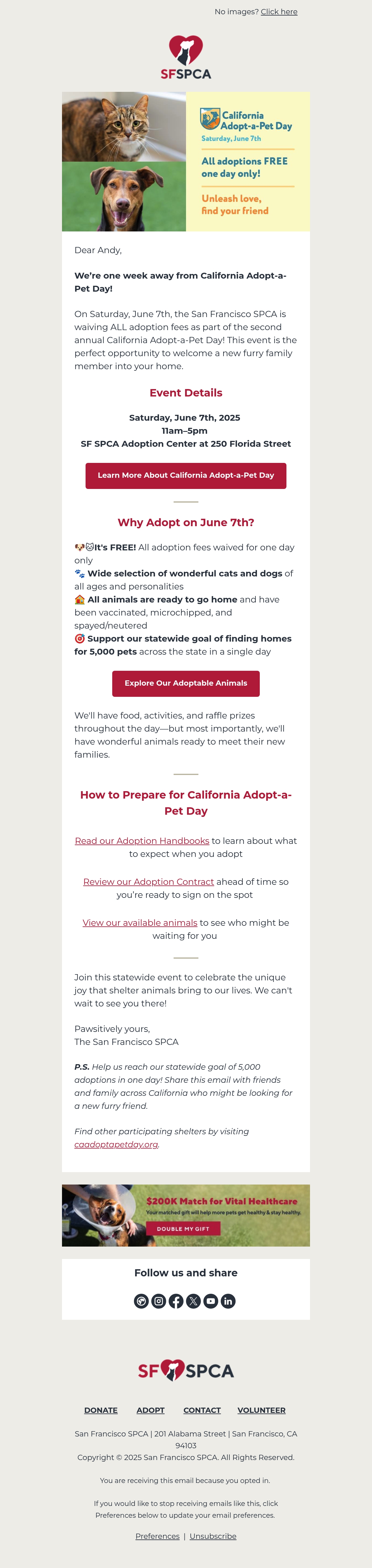Follow the View our available animals link
The image size is (372, 1568).
140,923
